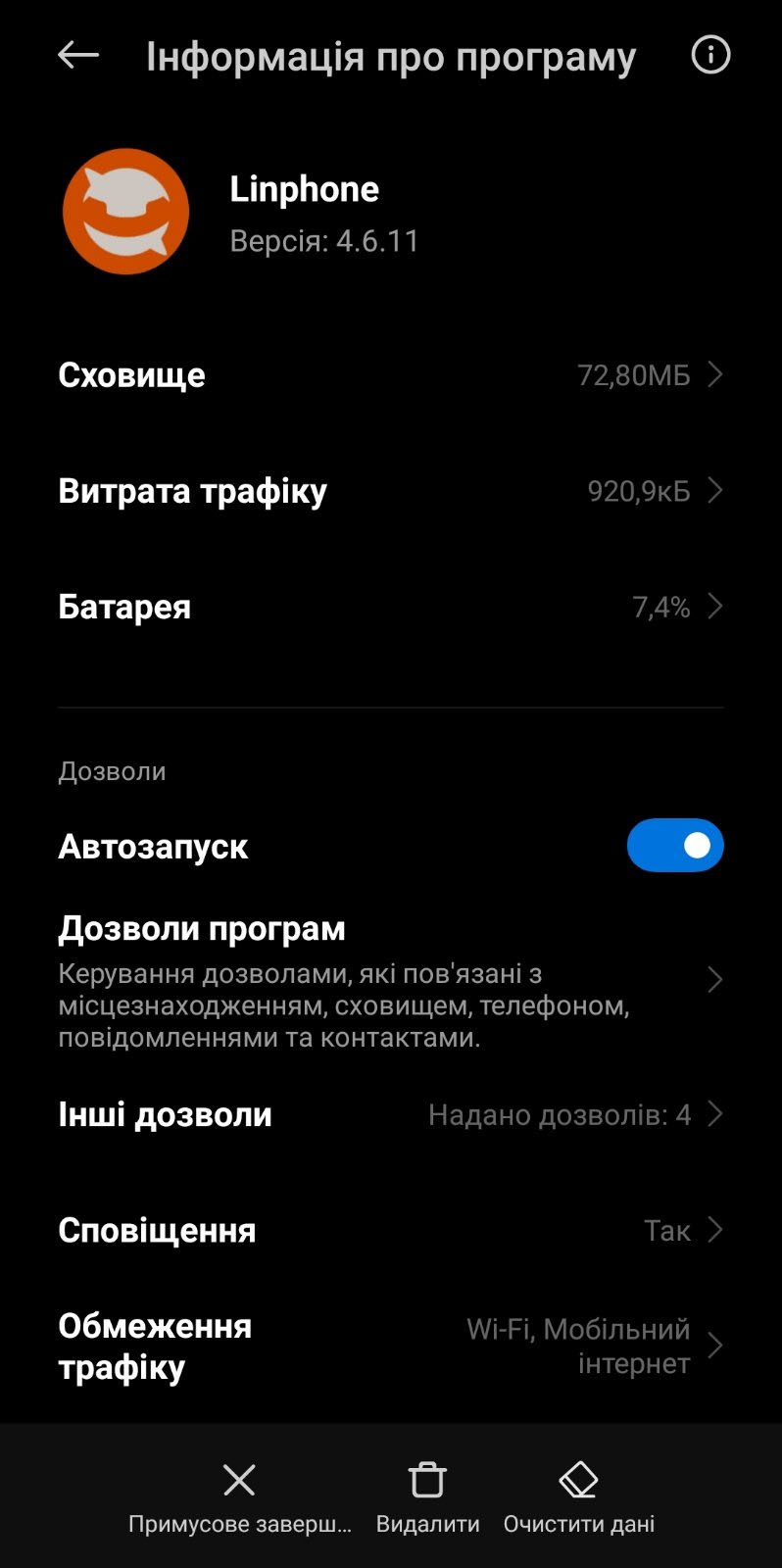
Task: Tap Видалити to uninstall Linphone
Action: [428, 1497]
